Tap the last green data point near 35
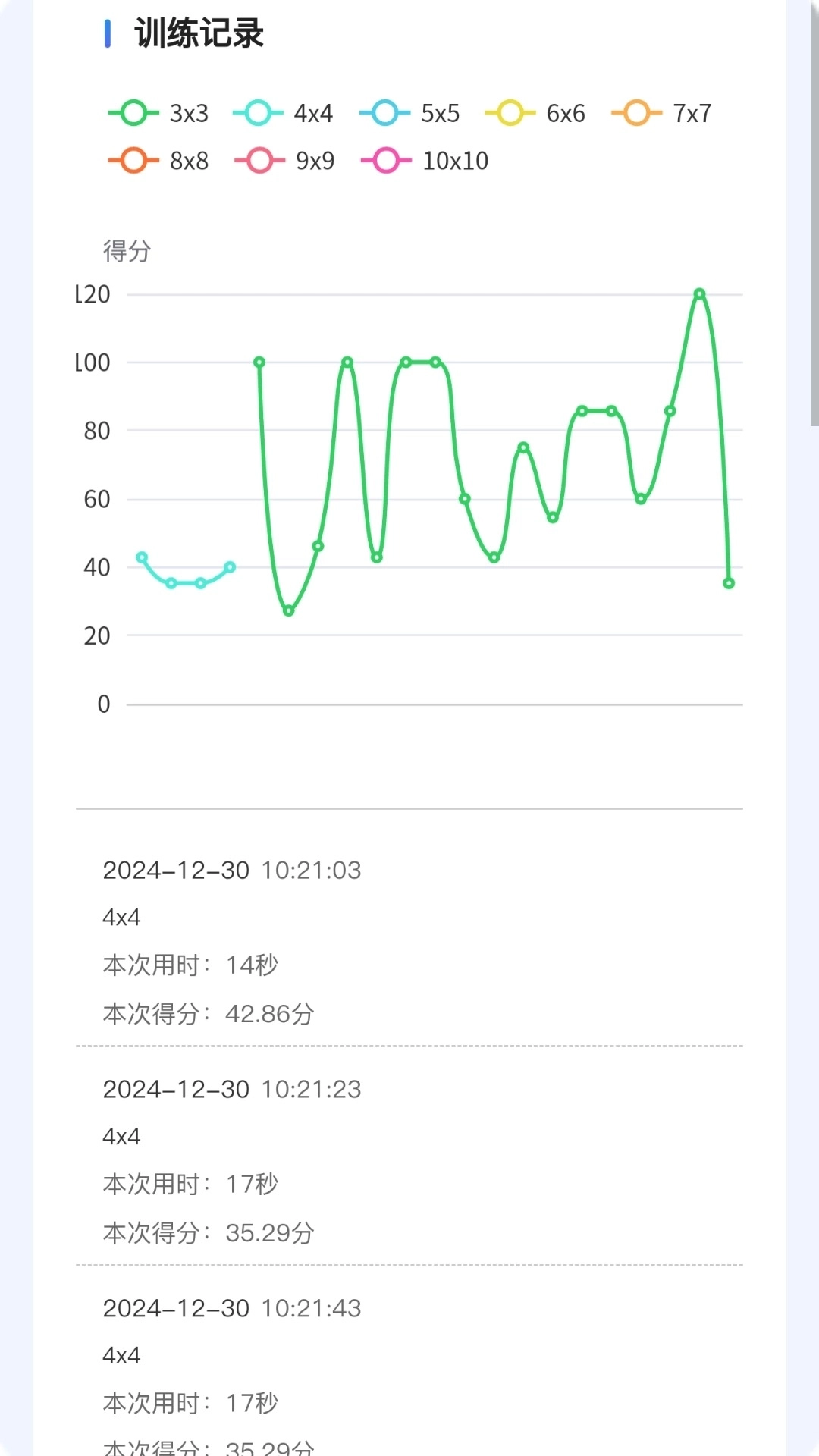 click(x=727, y=583)
